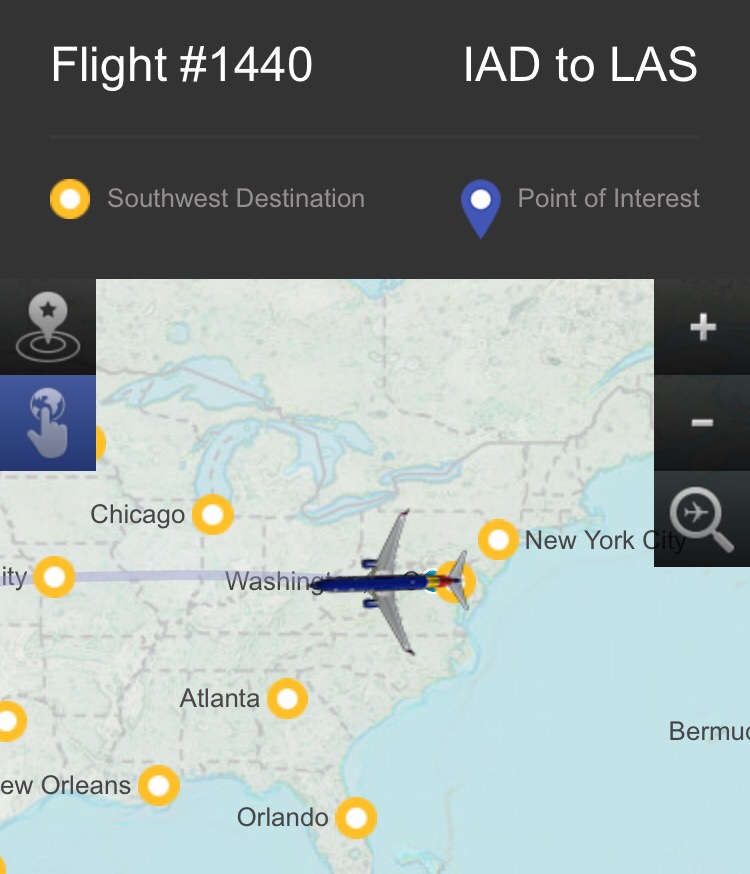Toggle the globe touch interaction mode
The image size is (750, 874).
click(x=48, y=423)
